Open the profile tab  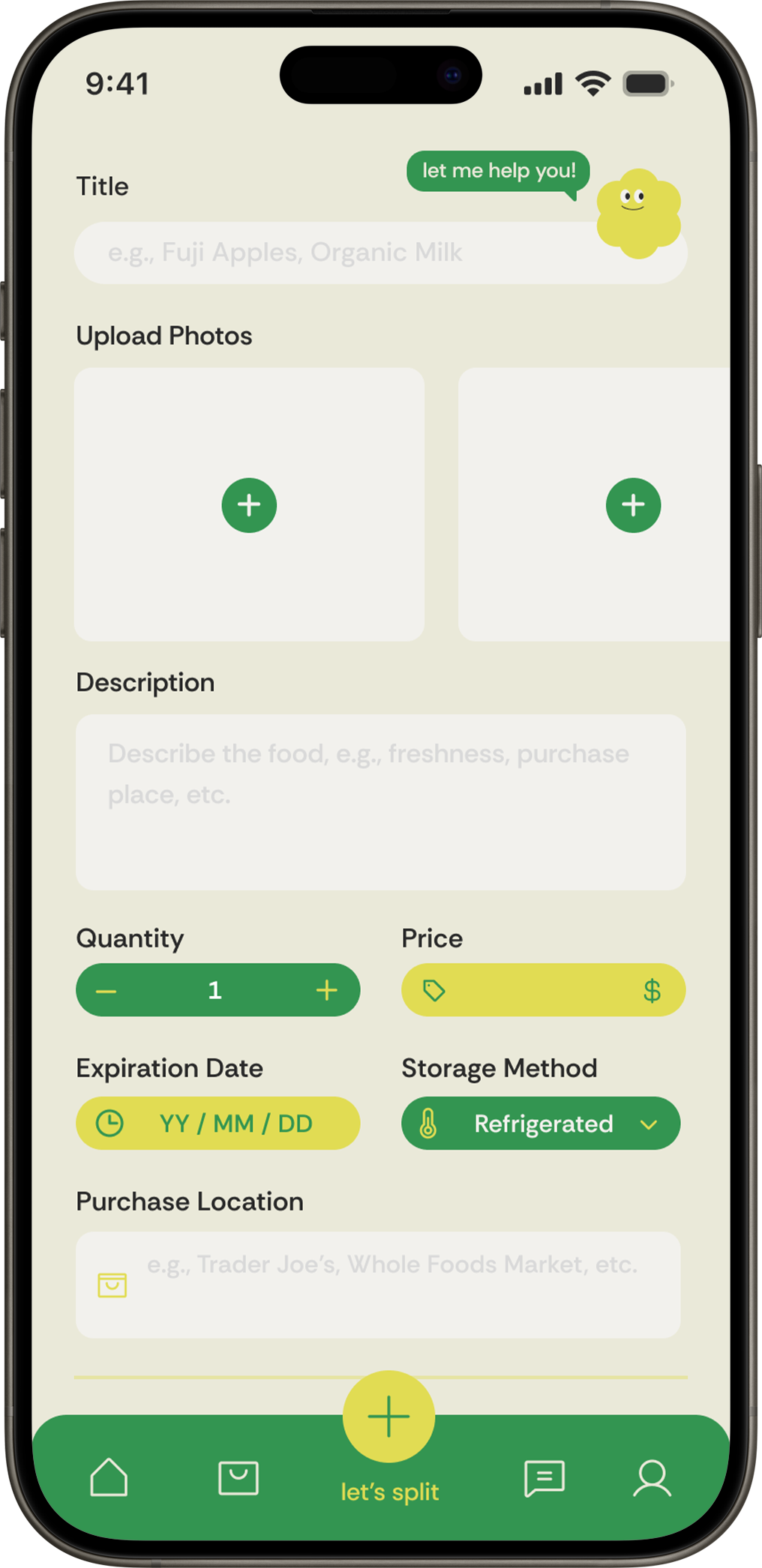[652, 1478]
